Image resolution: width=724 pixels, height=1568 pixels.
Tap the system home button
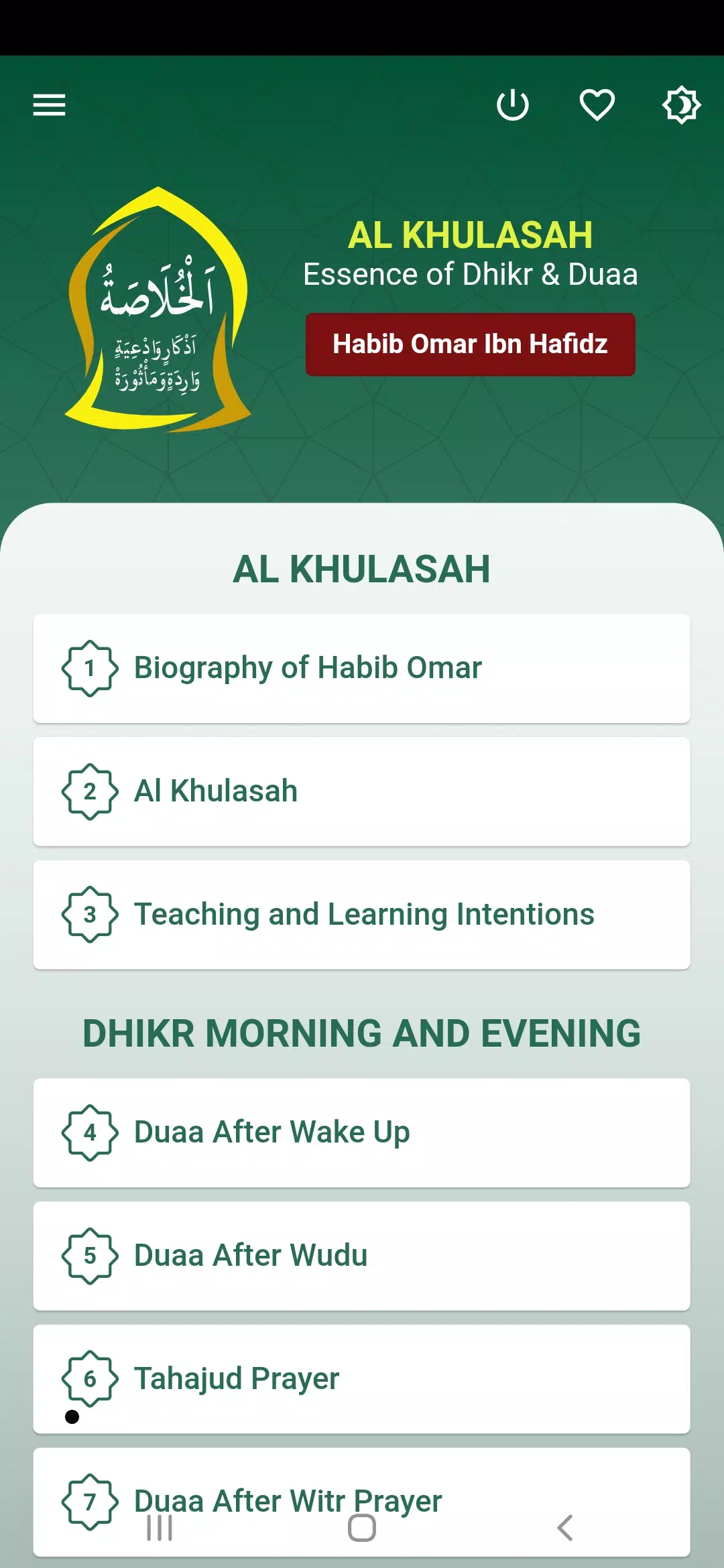pos(362,1528)
